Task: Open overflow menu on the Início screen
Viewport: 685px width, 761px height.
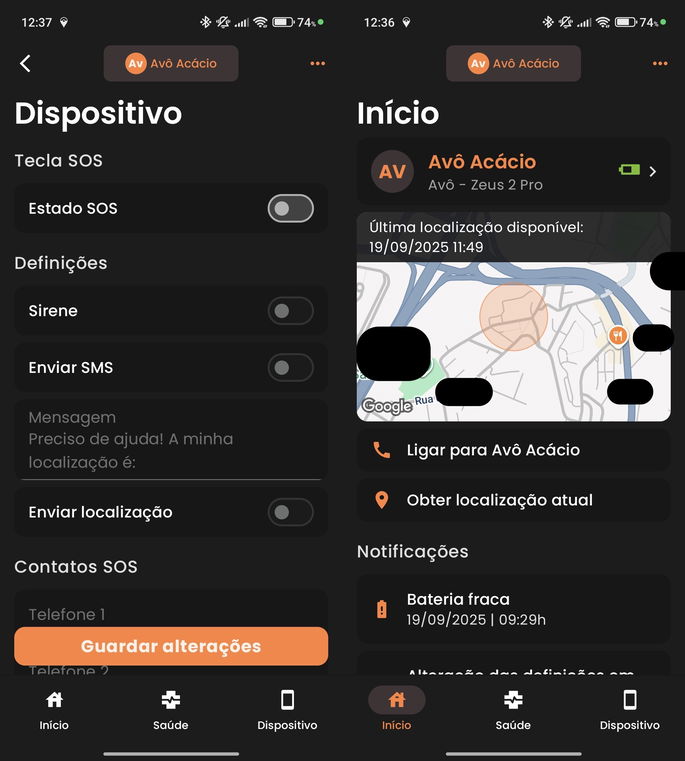Action: pyautogui.click(x=660, y=63)
